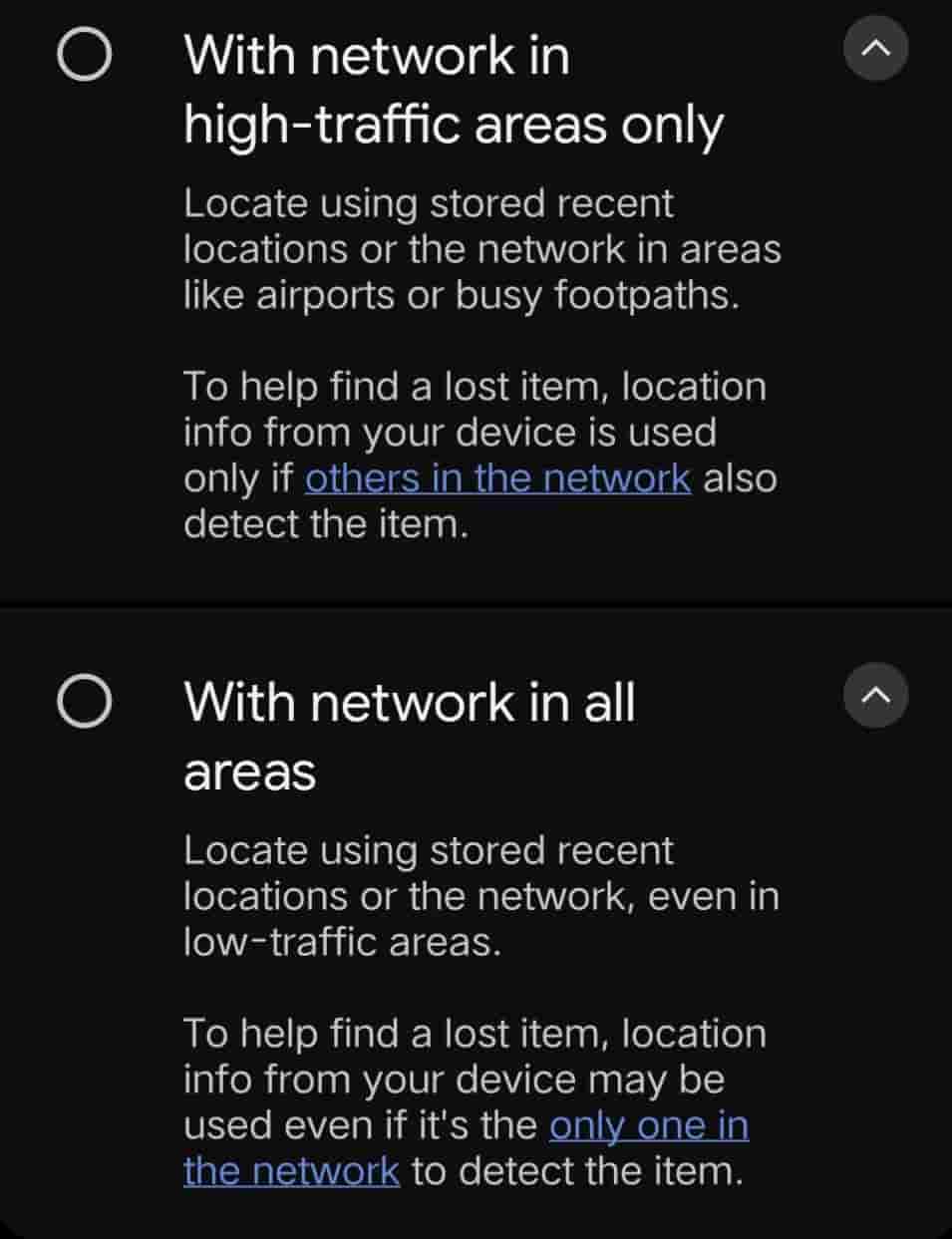Open the "only one in the network" link
Image resolution: width=952 pixels, height=1239 pixels.
point(648,1126)
